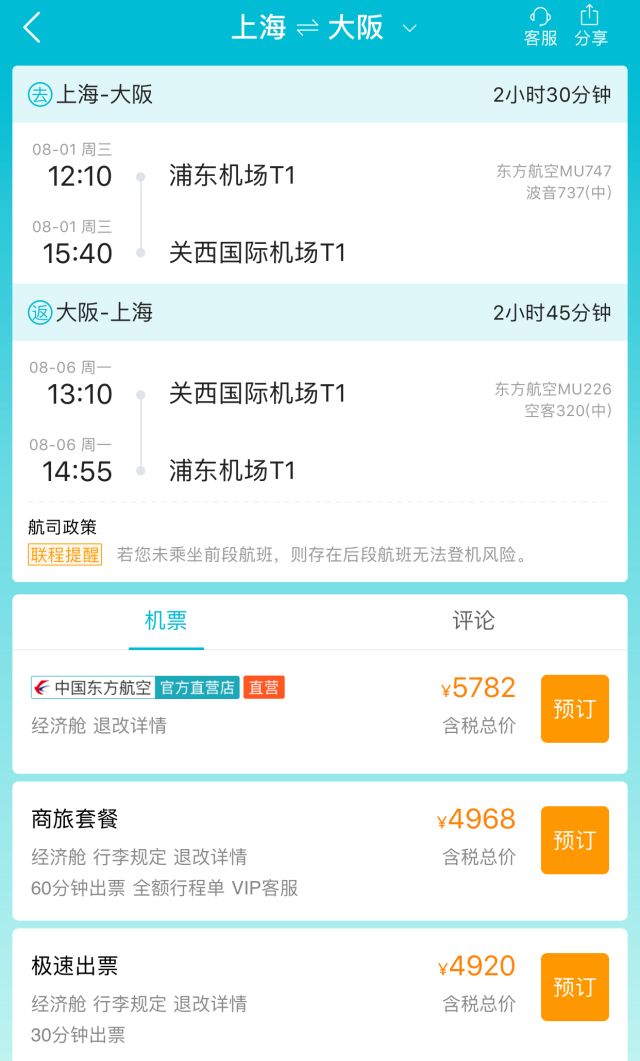The image size is (640, 1061).
Task: Open the 联程提醒 airline policy notice
Action: (65, 554)
